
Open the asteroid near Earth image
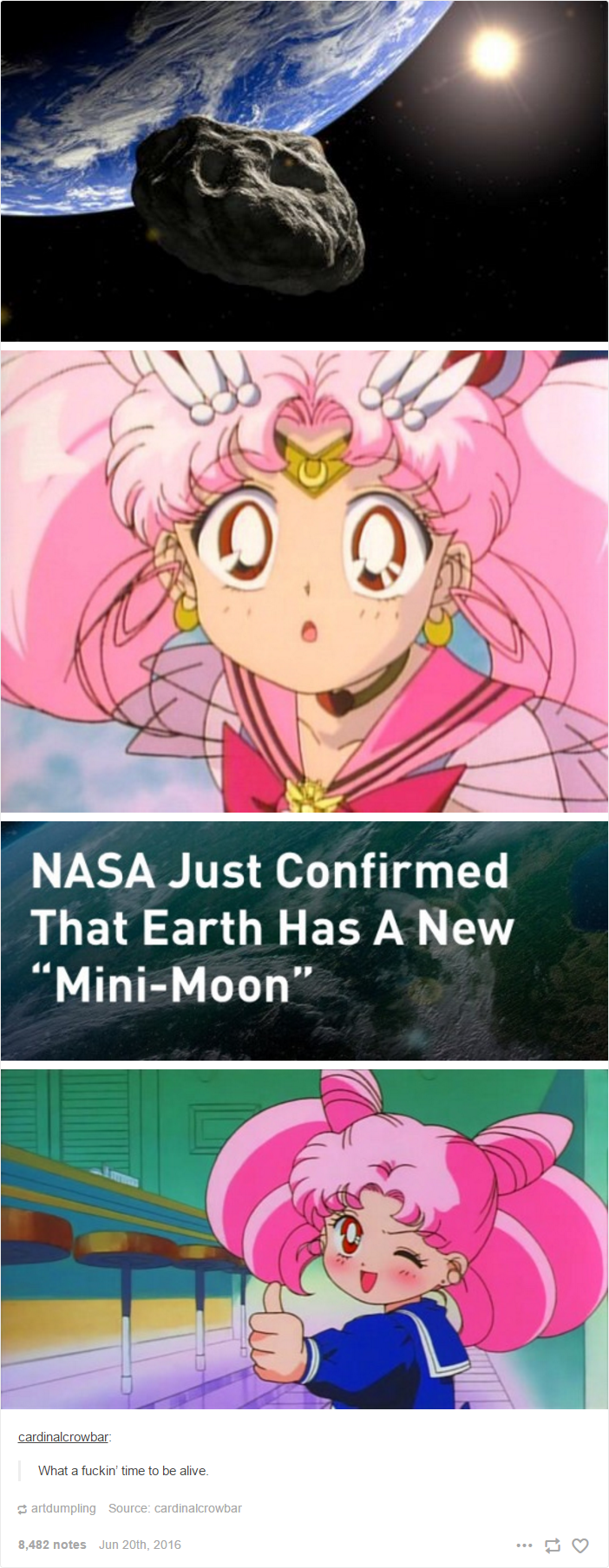click(304, 171)
